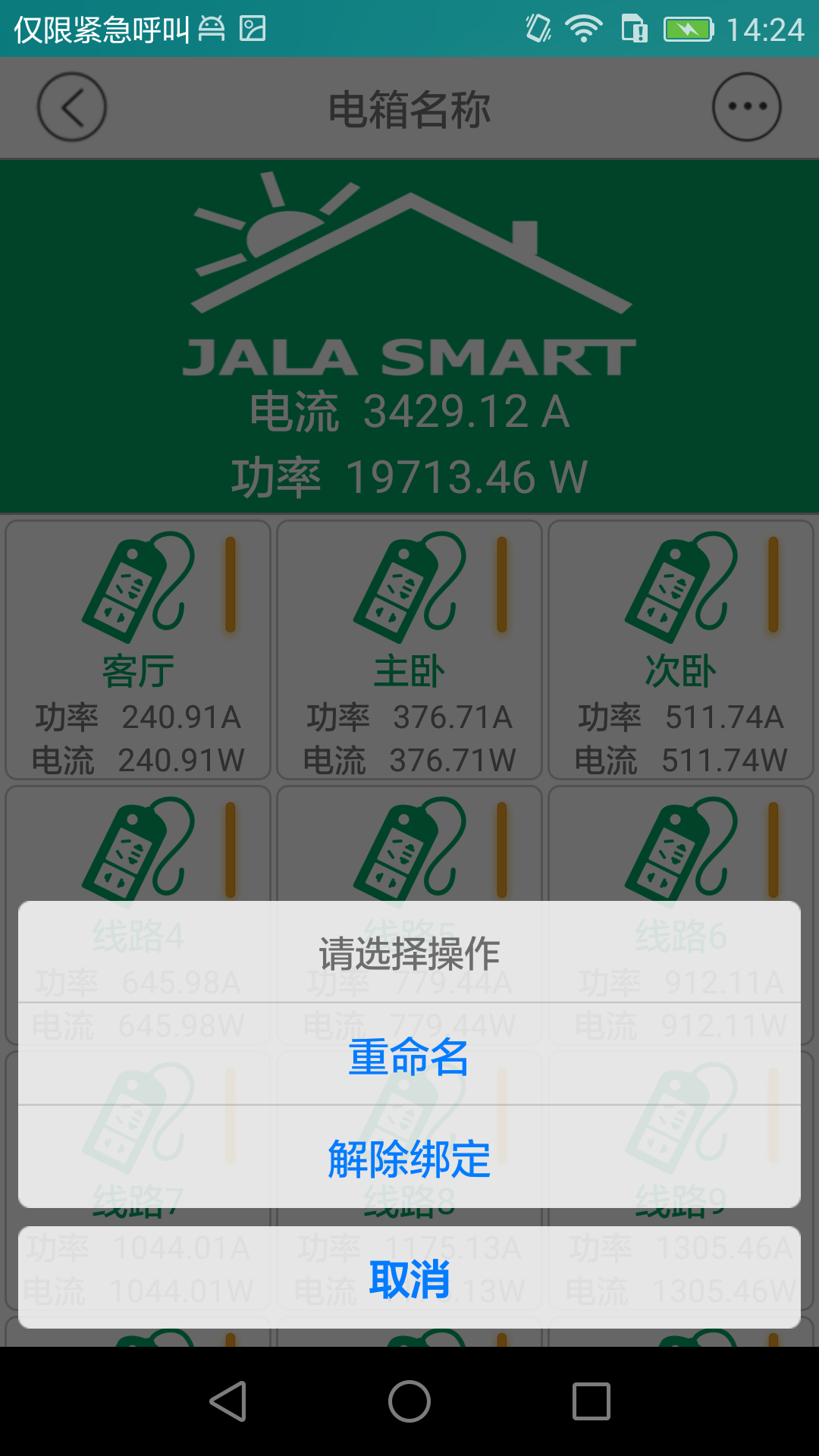Screen dimensions: 819x1456
Task: Choose 解除绑定 to unbind
Action: [409, 1158]
